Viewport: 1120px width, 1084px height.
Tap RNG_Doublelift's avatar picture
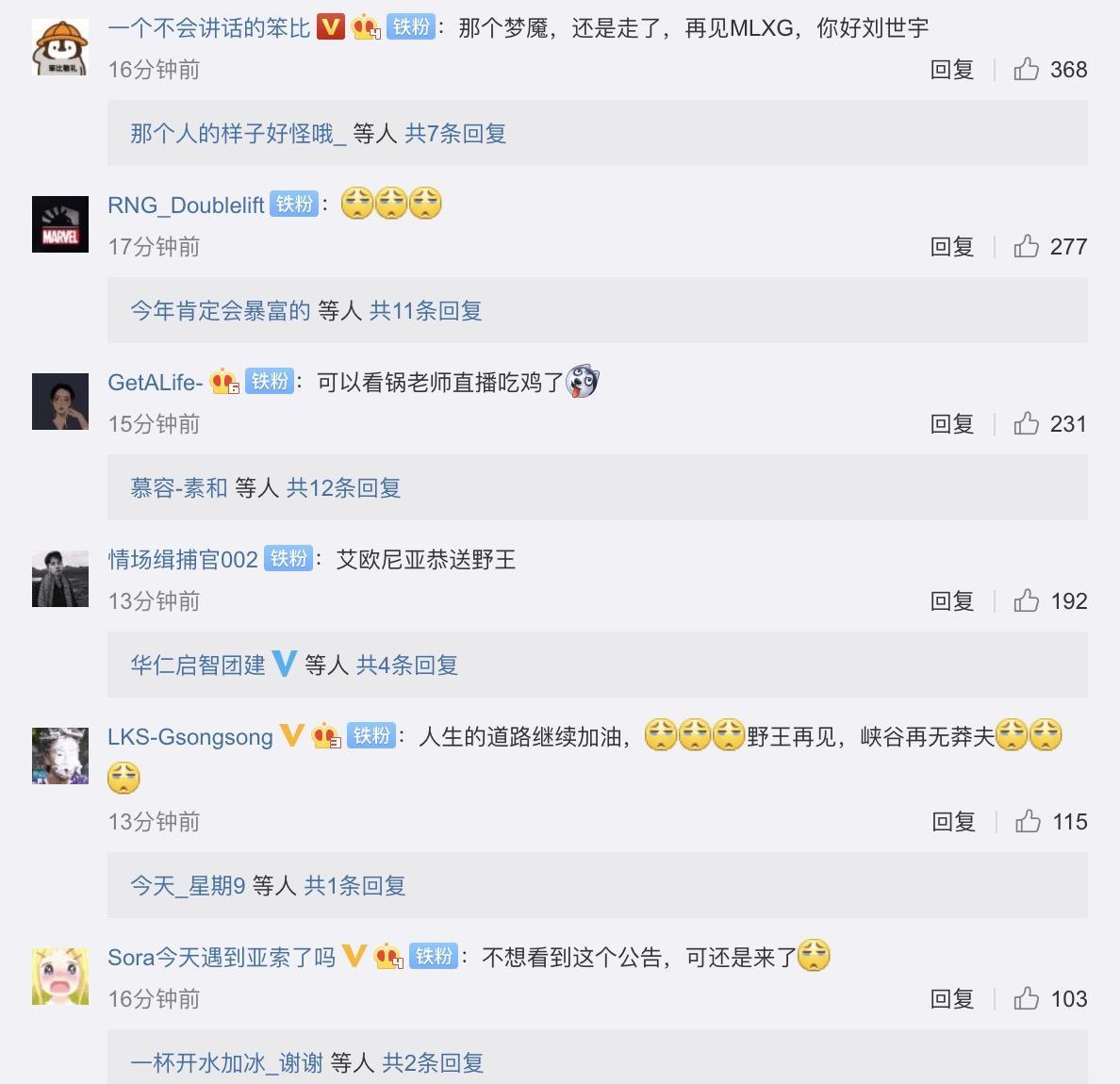[x=60, y=224]
